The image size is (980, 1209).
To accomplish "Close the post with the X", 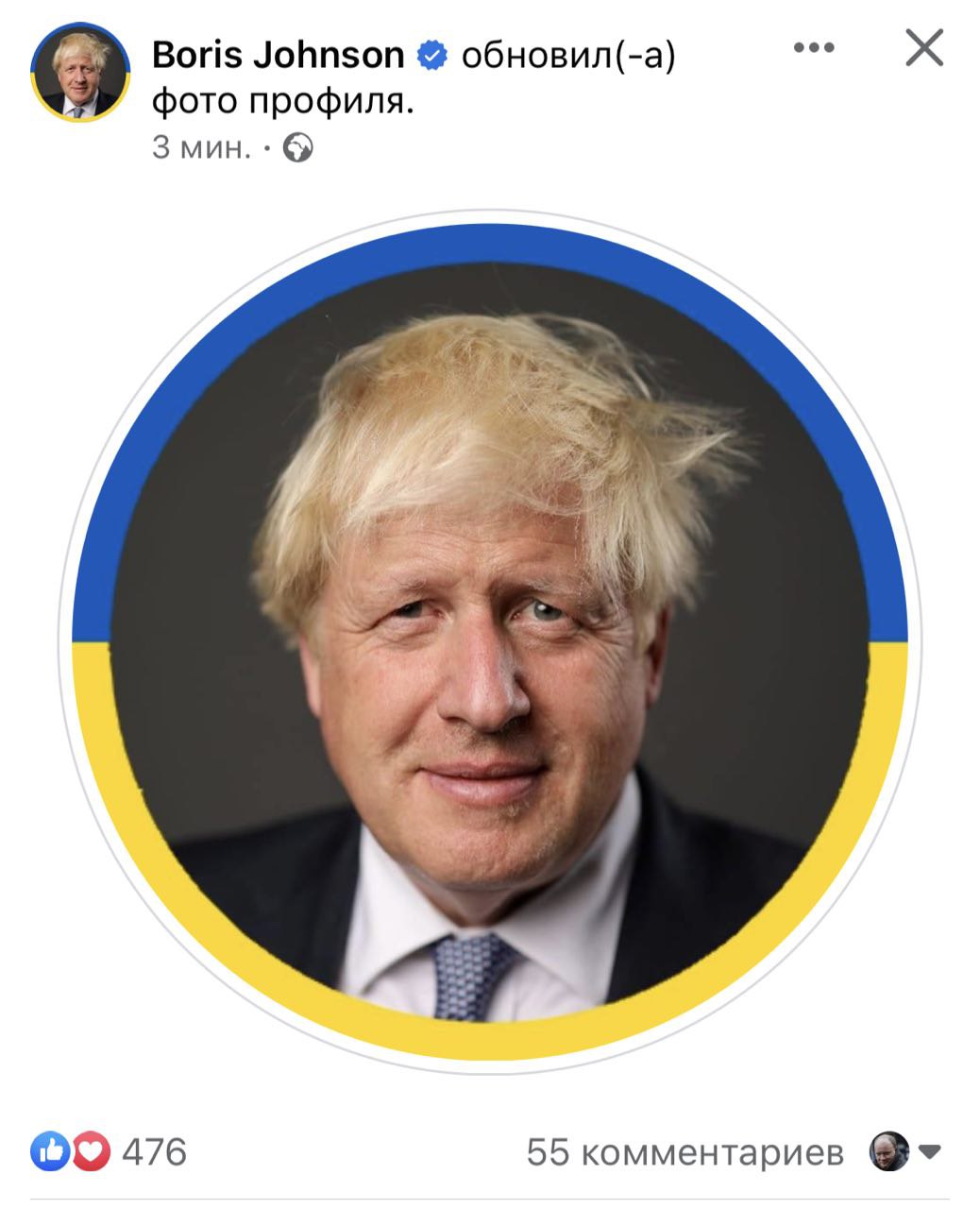I will 923,47.
